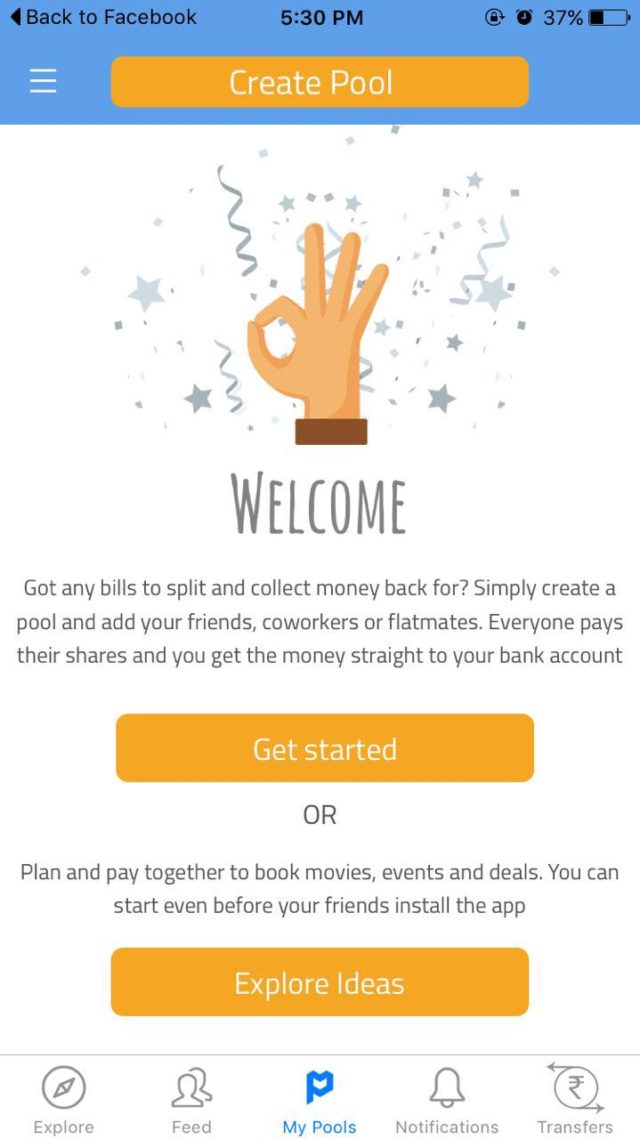Viewport: 640px width, 1139px height.
Task: Return via Back to Facebook
Action: pyautogui.click(x=103, y=17)
